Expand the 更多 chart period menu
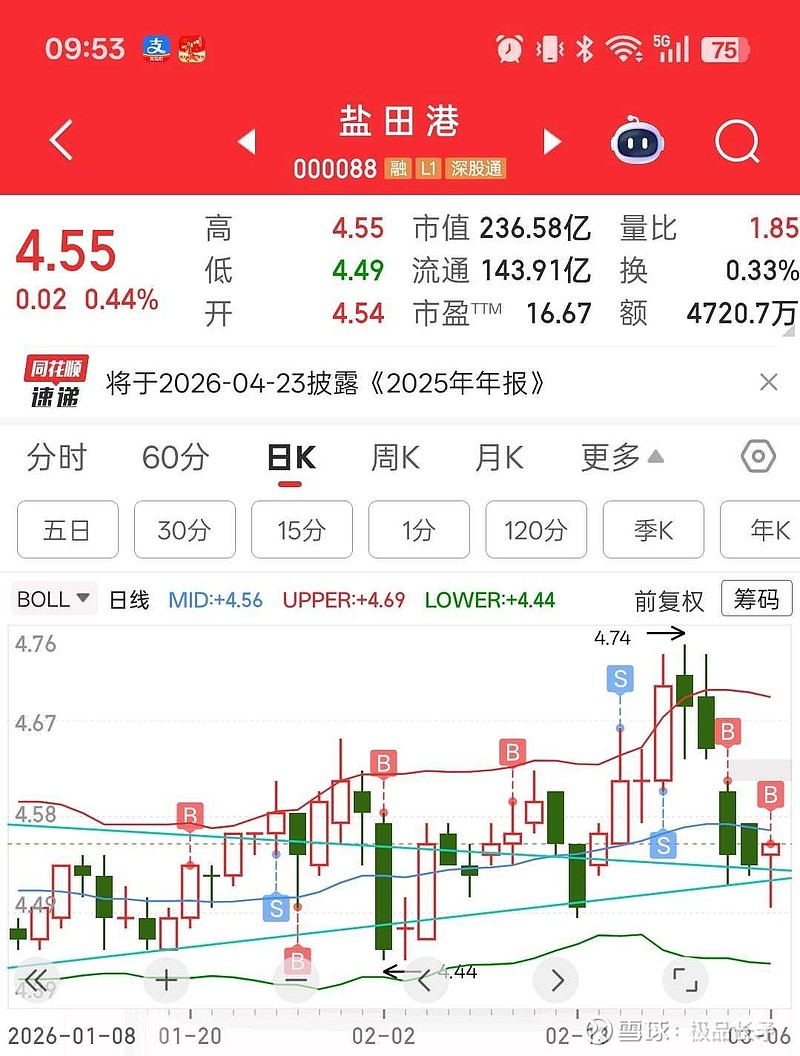The width and height of the screenshot is (800, 1056). point(621,458)
